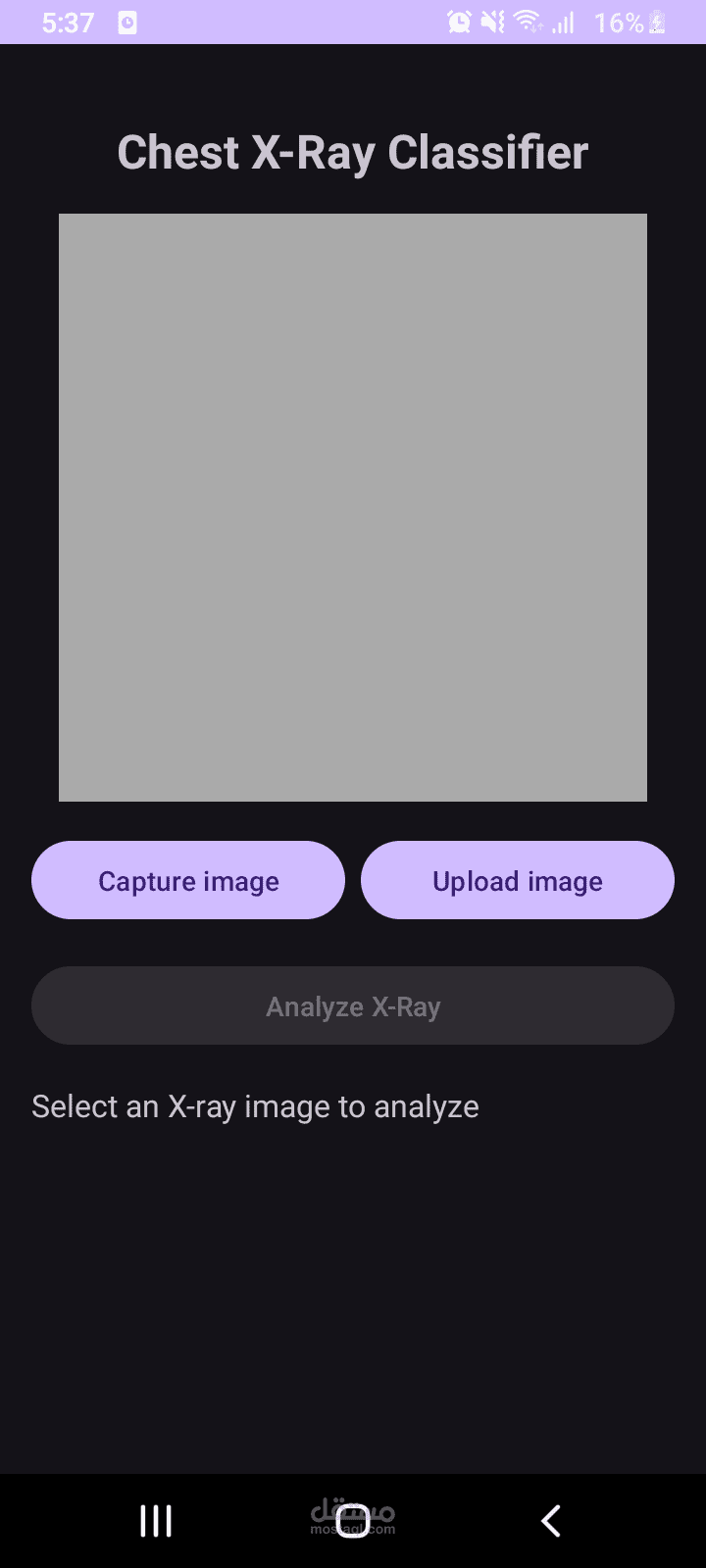Image resolution: width=706 pixels, height=1568 pixels.
Task: Open recent apps from the navigation bar
Action: [x=156, y=1521]
